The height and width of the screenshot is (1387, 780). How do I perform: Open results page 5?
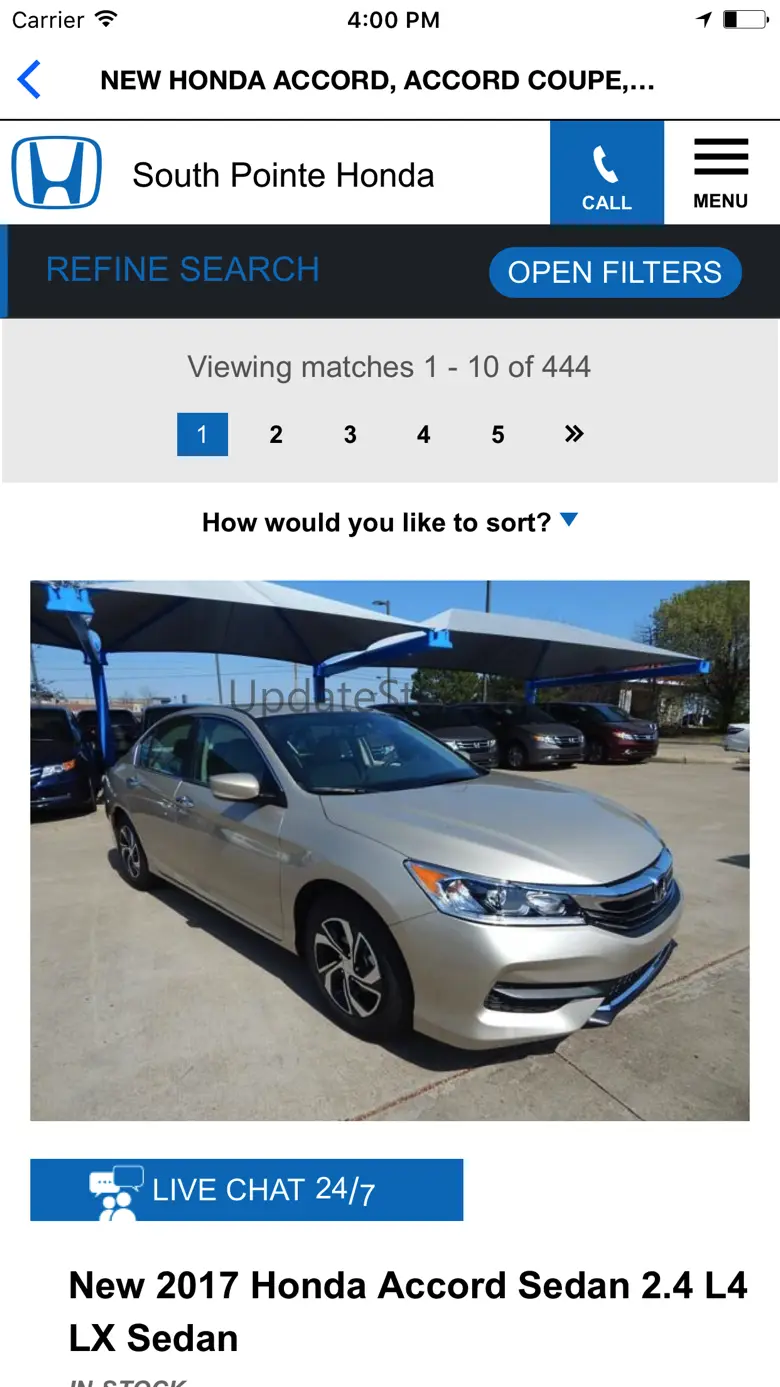tap(498, 434)
